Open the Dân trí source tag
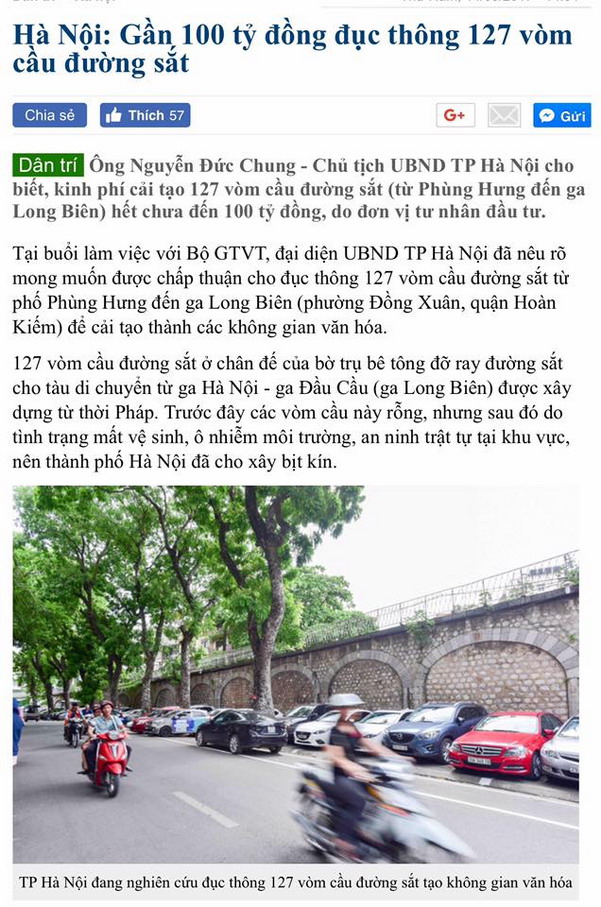The width and height of the screenshot is (601, 907). tap(48, 166)
